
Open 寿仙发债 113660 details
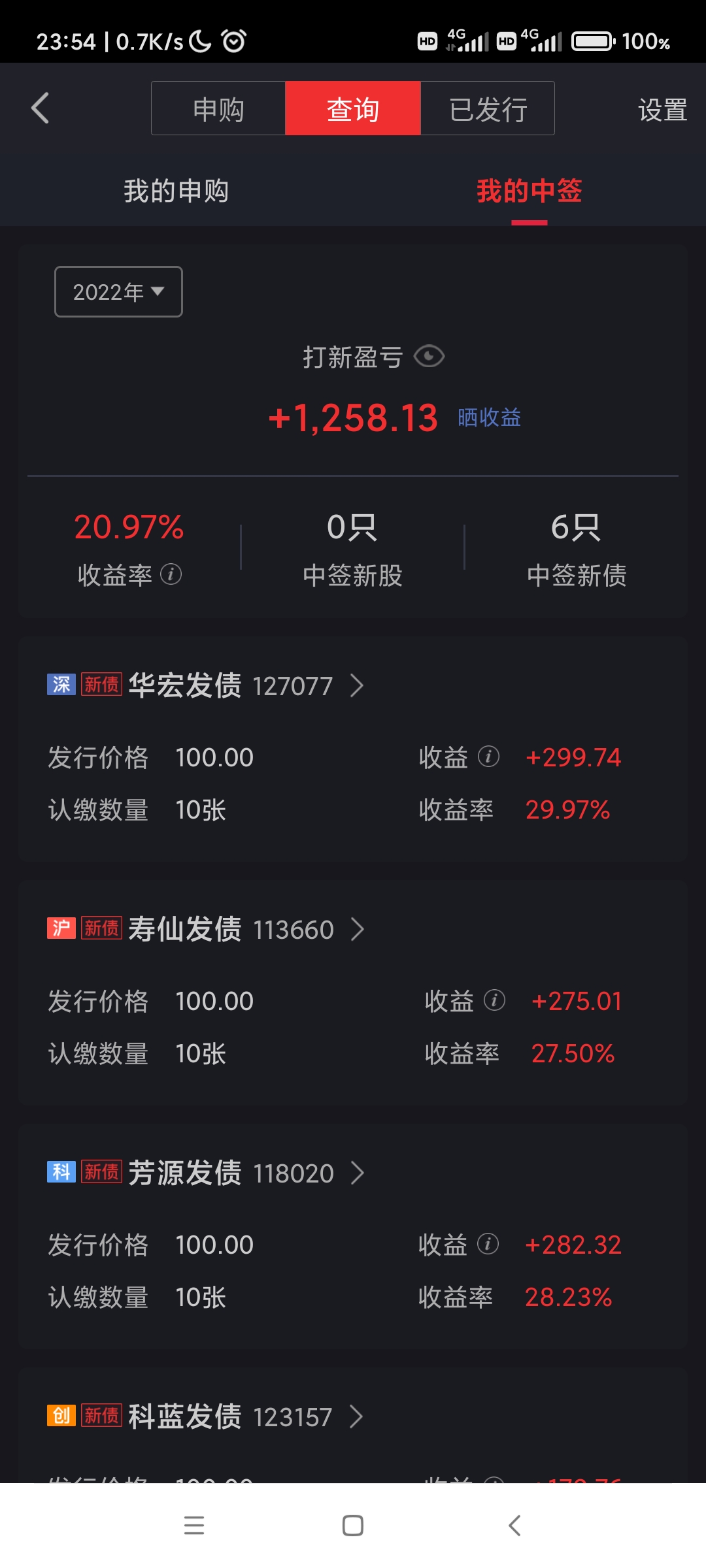[x=207, y=929]
